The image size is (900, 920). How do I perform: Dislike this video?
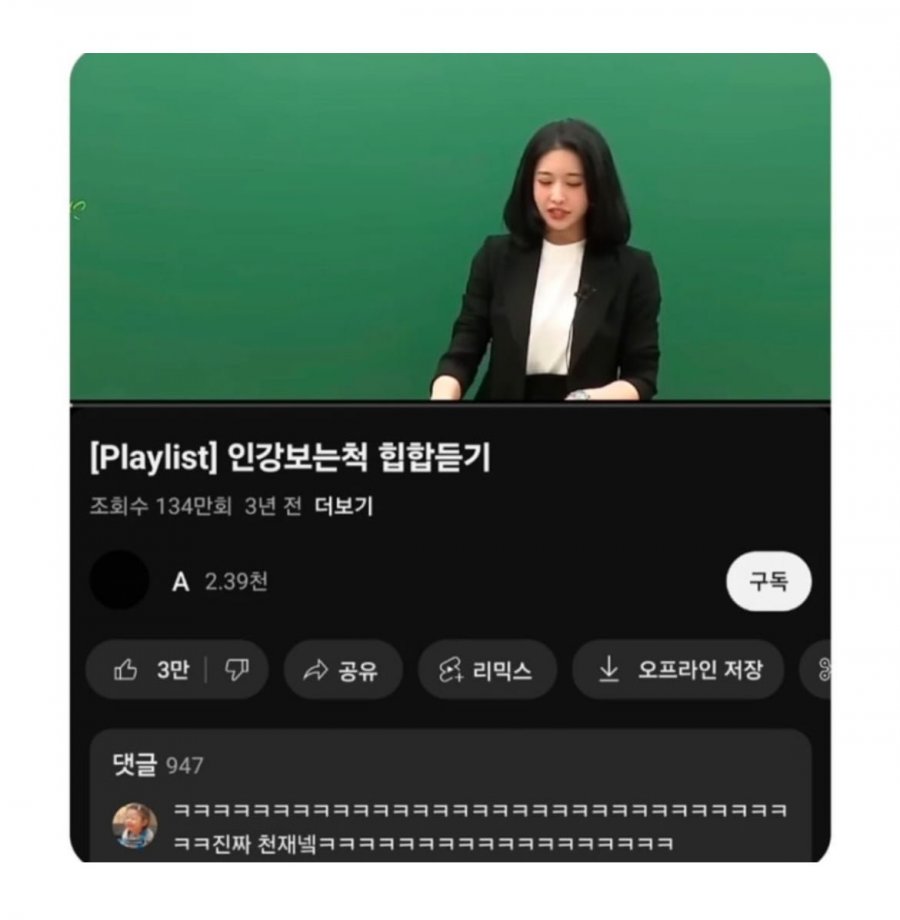236,670
